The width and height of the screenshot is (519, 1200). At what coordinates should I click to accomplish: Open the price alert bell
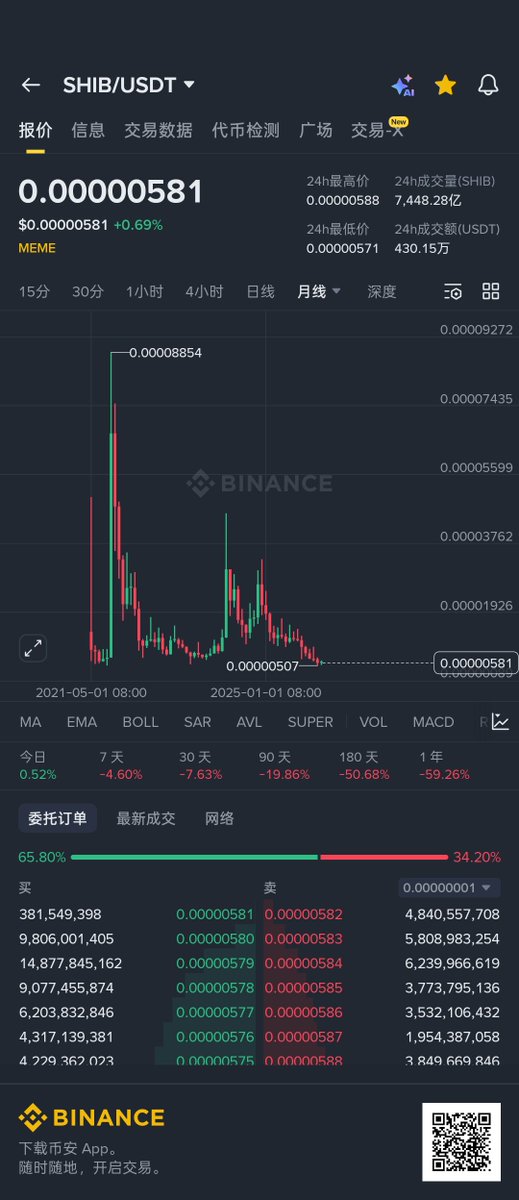point(488,85)
